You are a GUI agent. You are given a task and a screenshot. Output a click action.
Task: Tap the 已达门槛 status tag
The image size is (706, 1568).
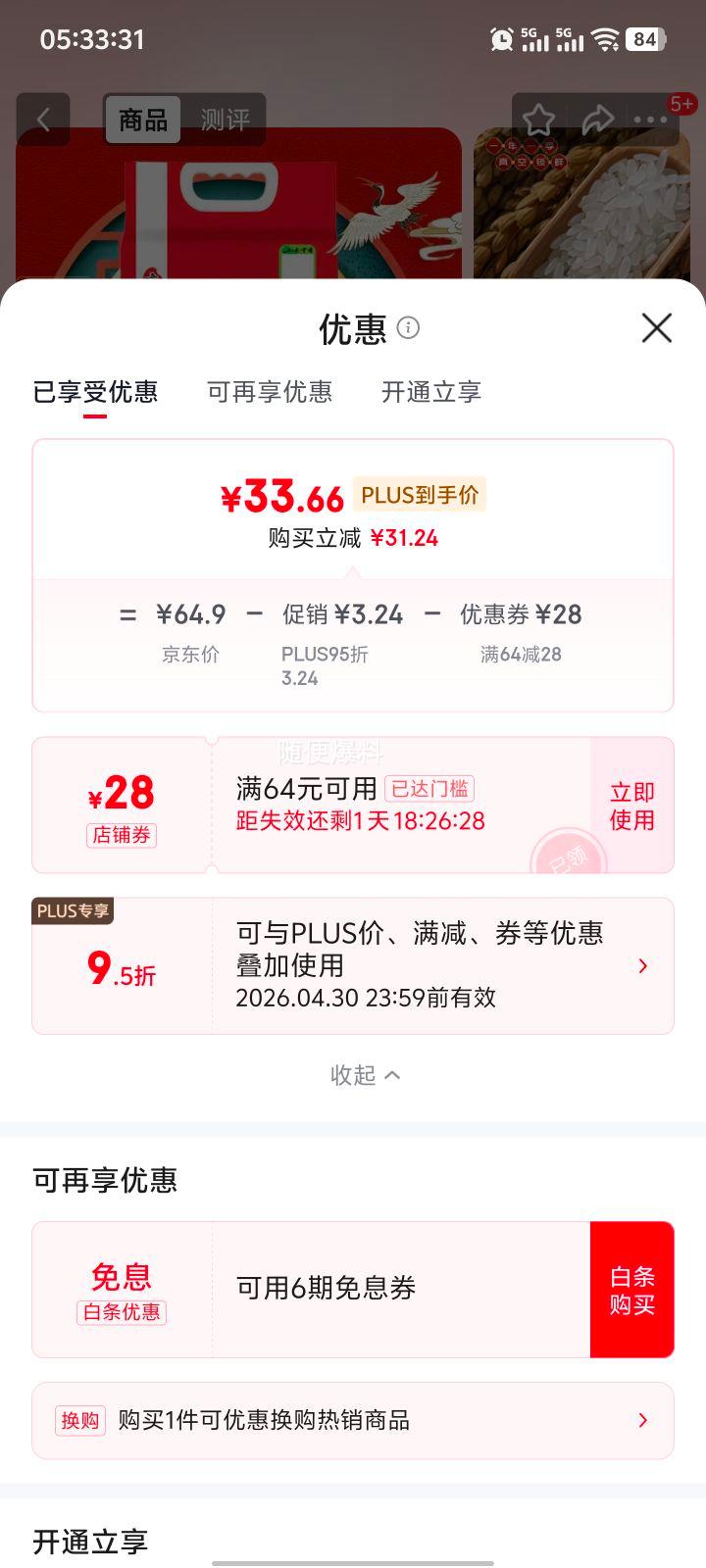pos(431,788)
